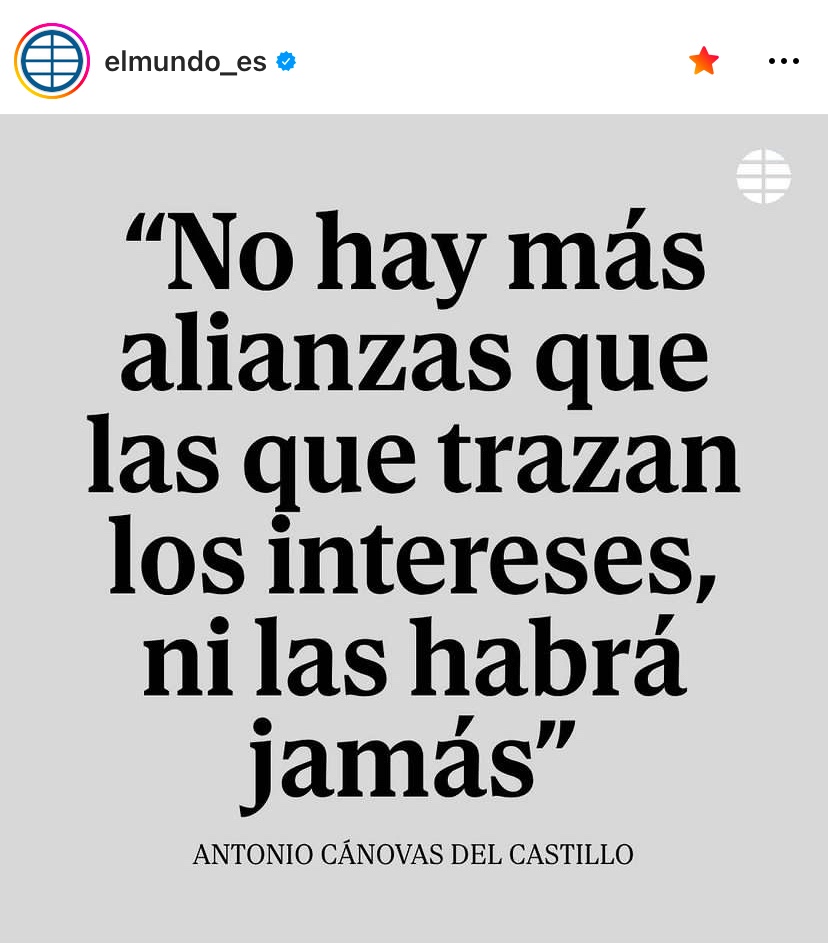828x950 pixels.
Task: Tap the favorites star icon
Action: 704,61
